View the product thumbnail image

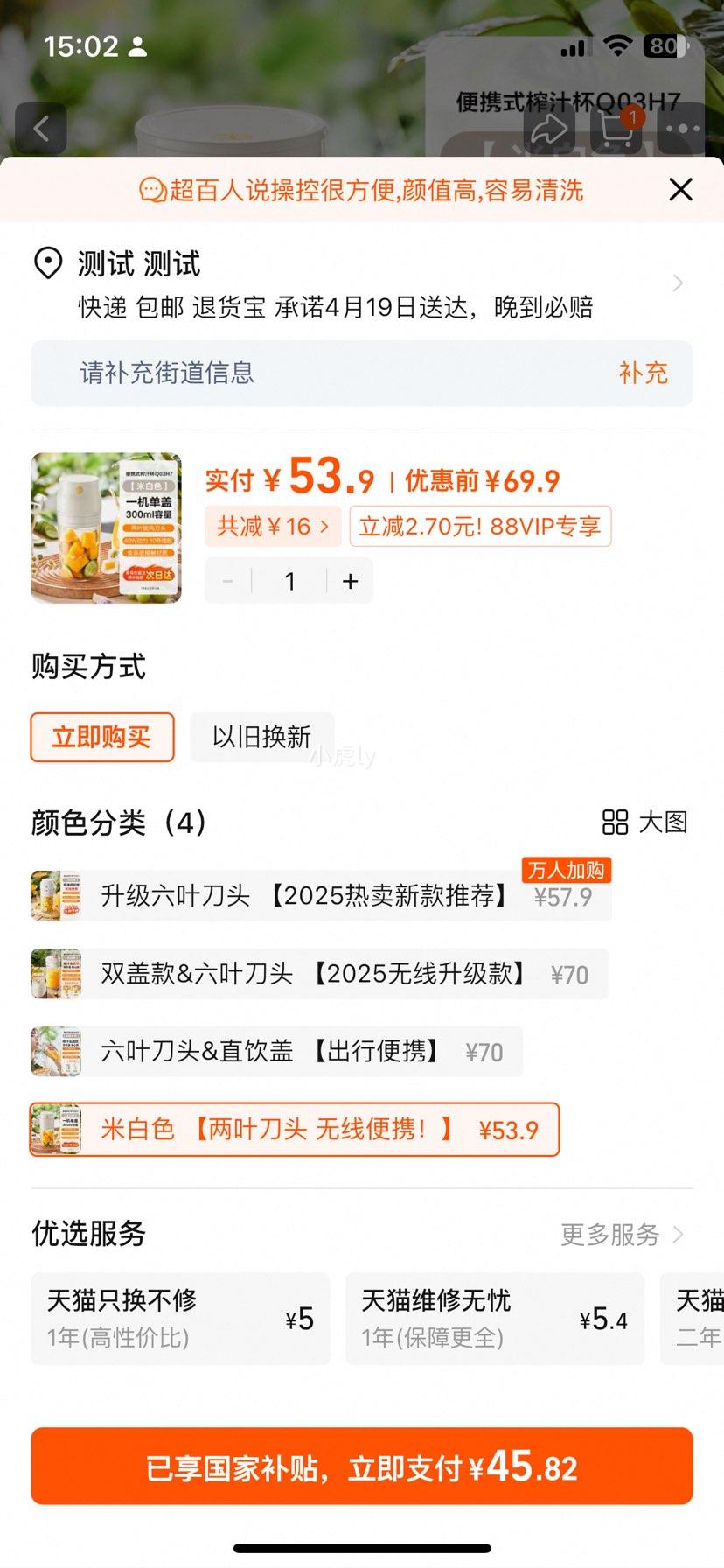(x=106, y=528)
